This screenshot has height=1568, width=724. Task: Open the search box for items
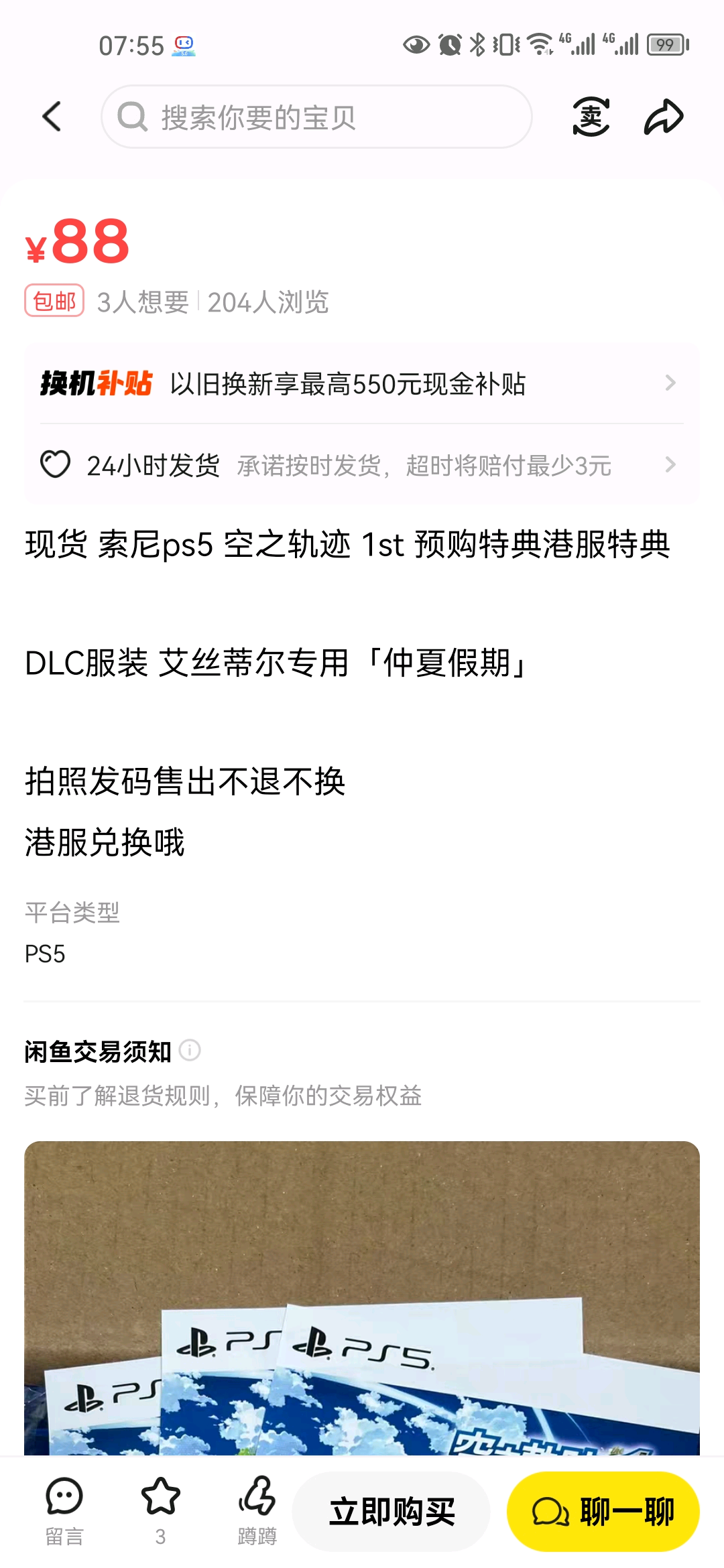point(316,117)
